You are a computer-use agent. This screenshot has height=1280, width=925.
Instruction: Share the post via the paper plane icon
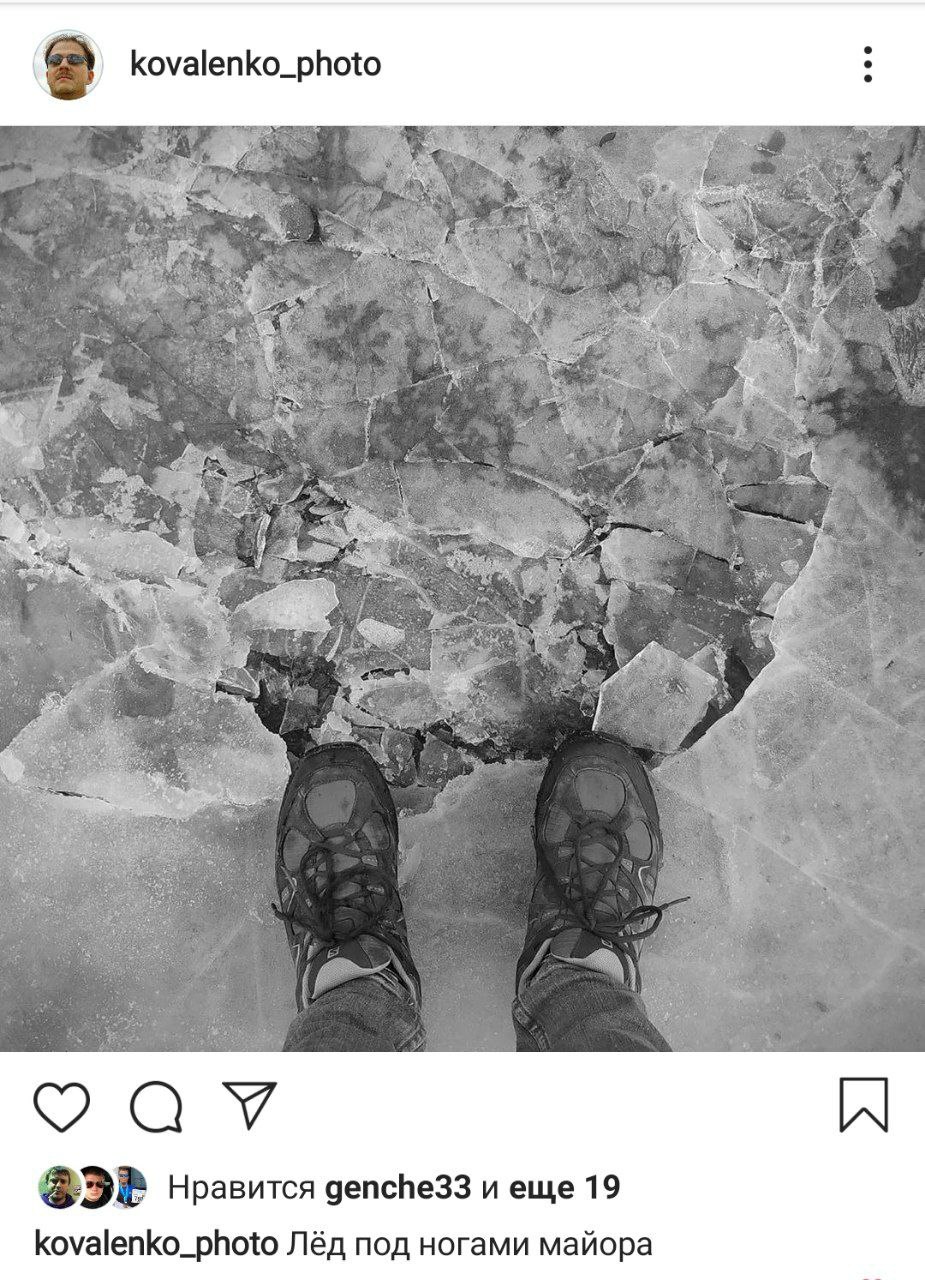click(249, 1104)
